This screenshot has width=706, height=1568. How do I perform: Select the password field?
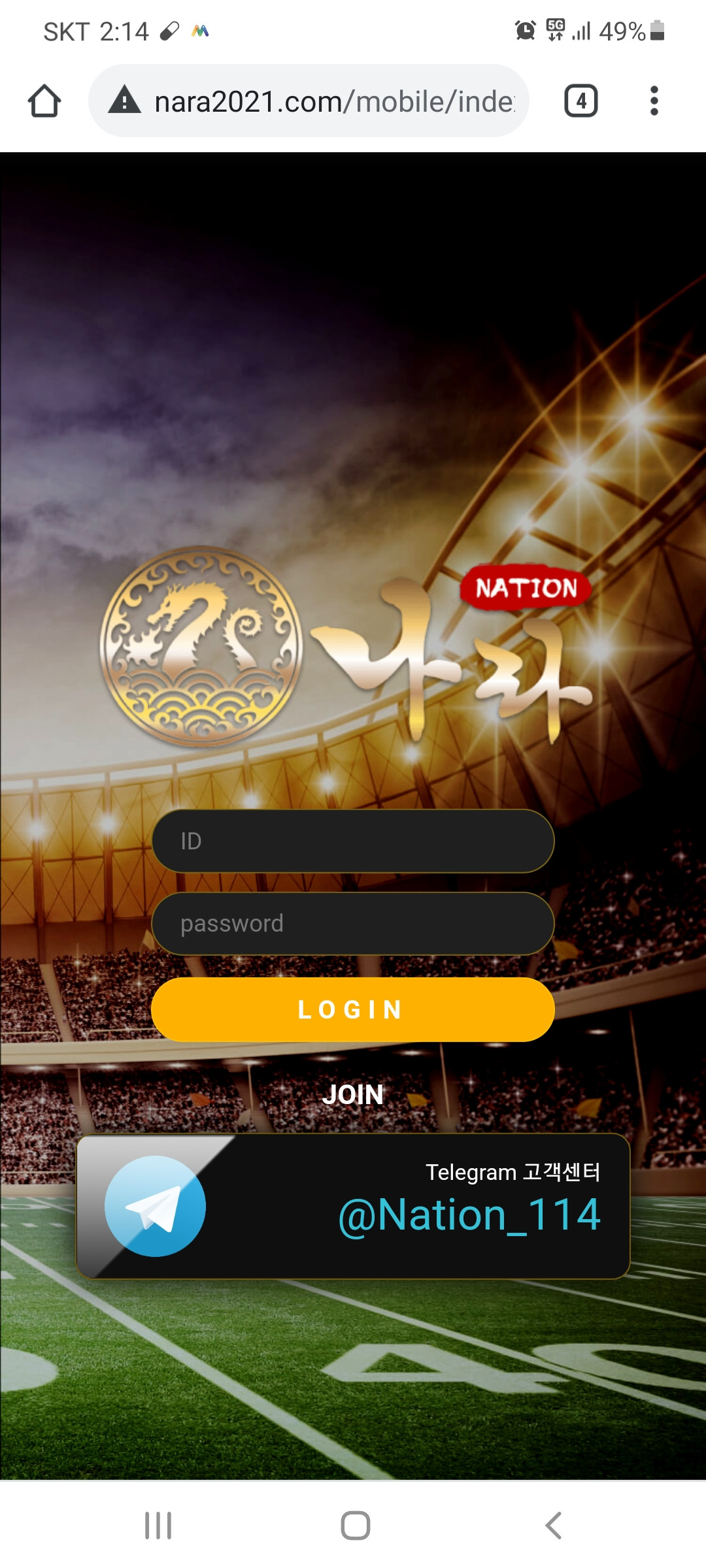click(353, 924)
